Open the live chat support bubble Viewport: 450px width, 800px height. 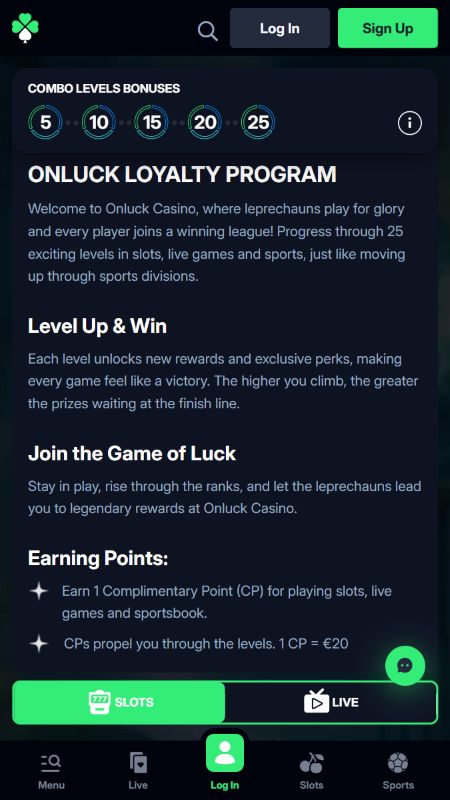pos(405,665)
